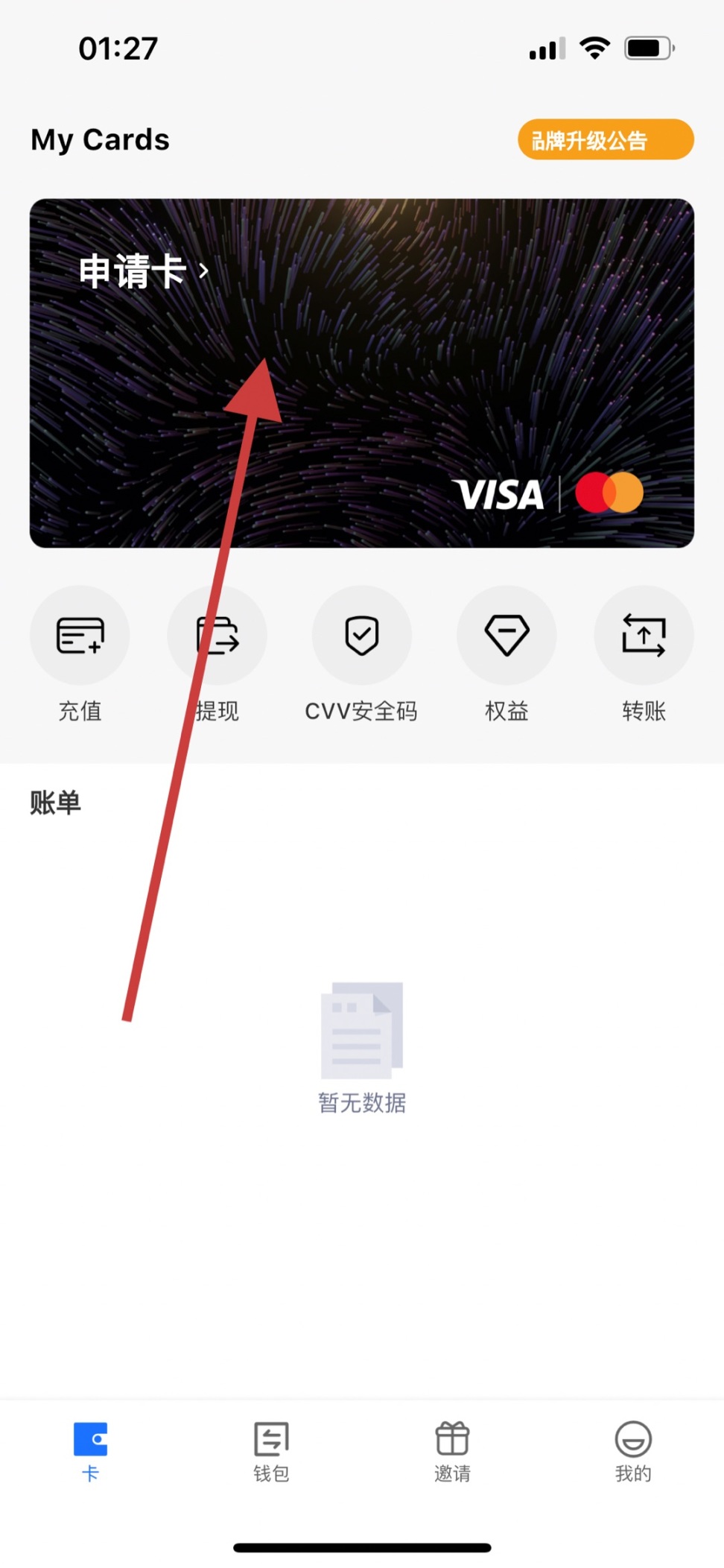Screen dimensions: 724x1568
Task: Open 充值 to top up
Action: click(x=80, y=636)
